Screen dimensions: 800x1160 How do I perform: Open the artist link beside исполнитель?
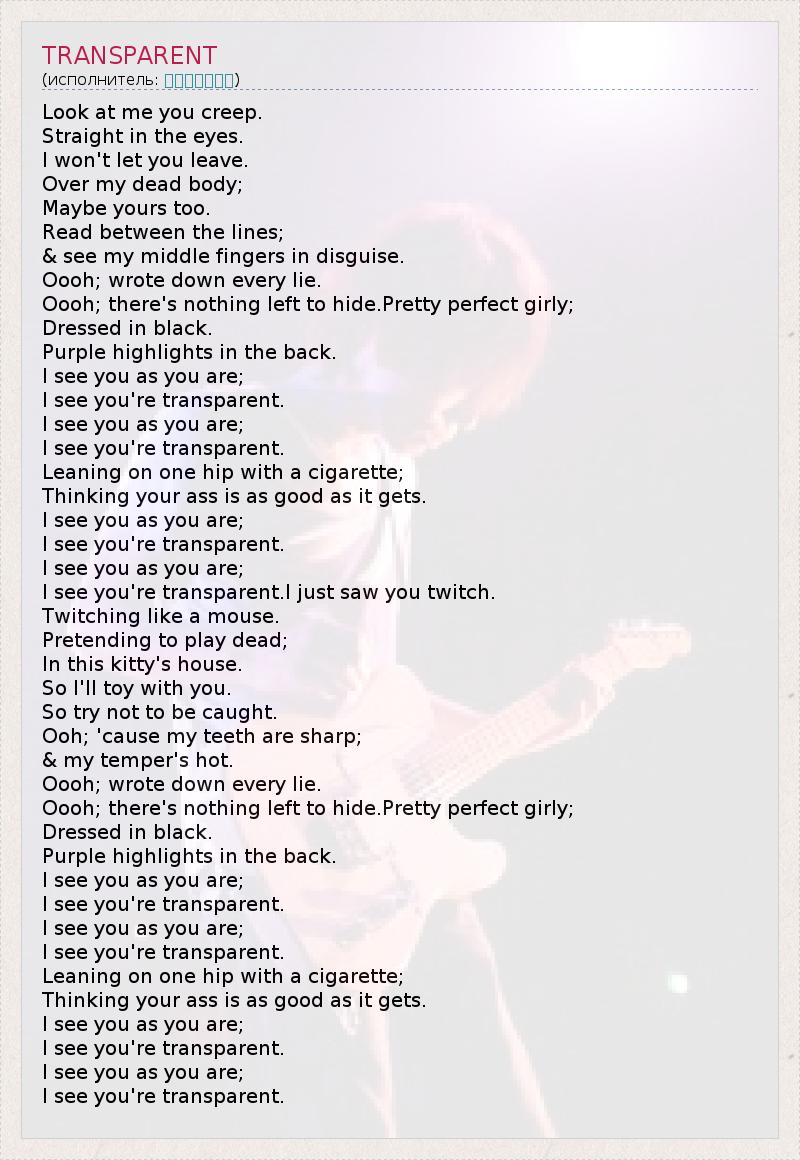point(198,80)
